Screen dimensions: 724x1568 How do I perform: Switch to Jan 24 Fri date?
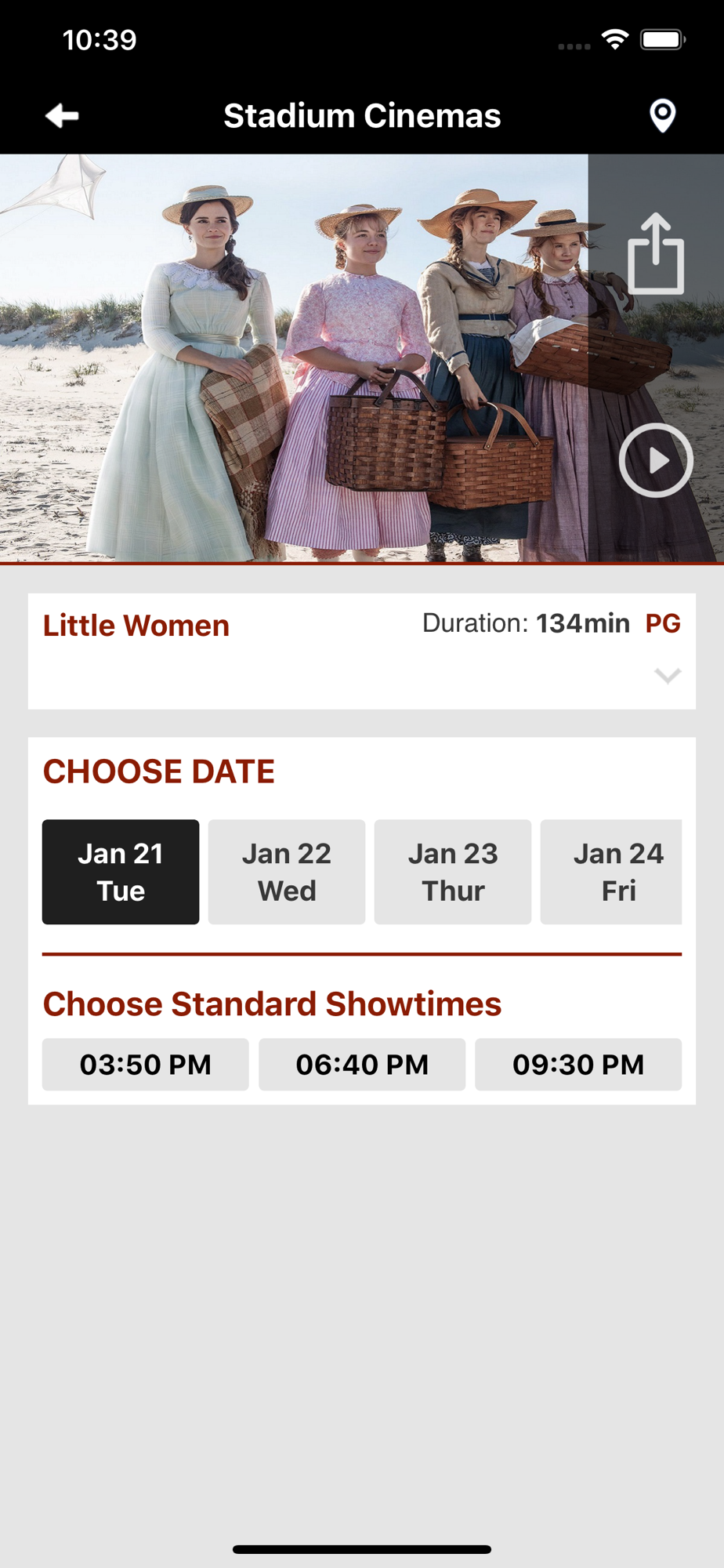tap(611, 872)
